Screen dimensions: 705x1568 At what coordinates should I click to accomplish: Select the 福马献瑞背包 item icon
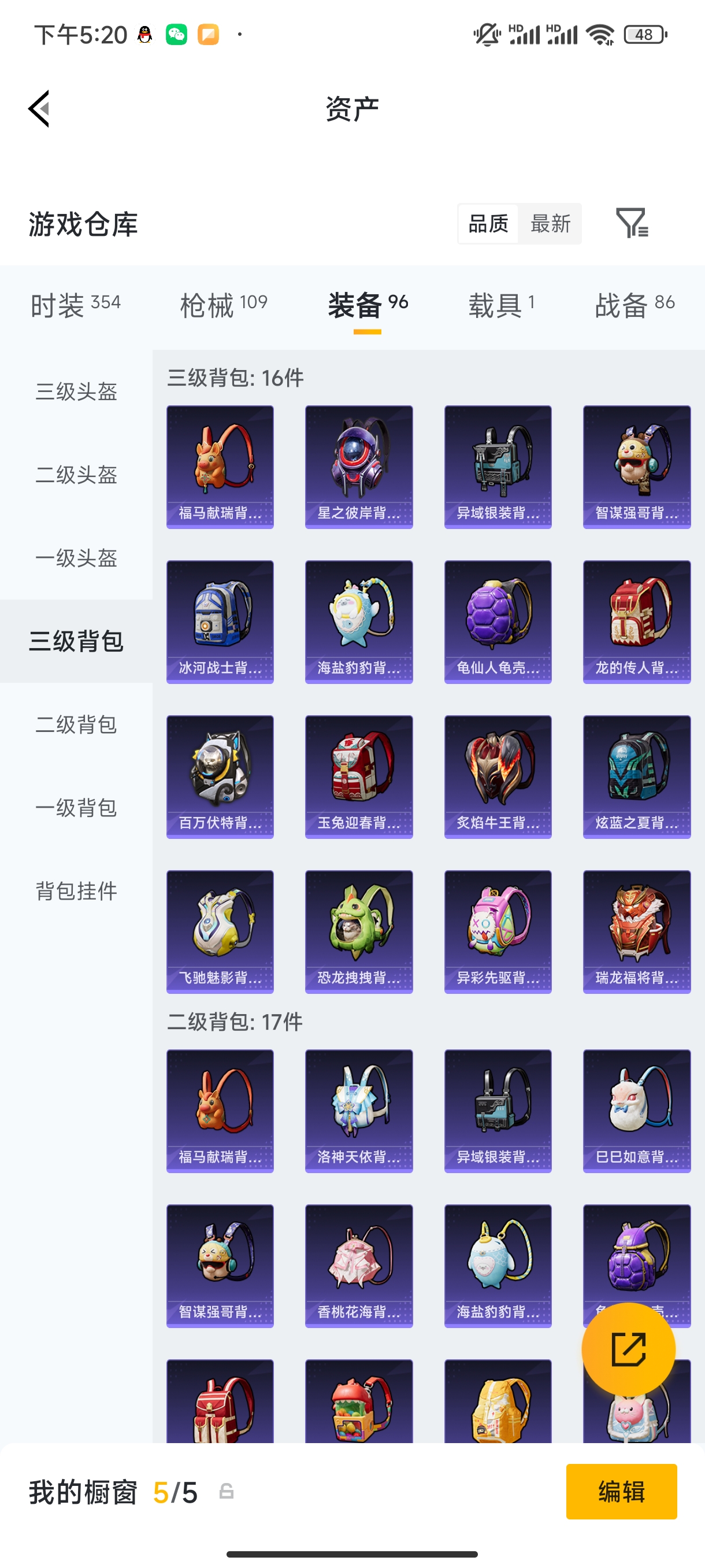(220, 465)
